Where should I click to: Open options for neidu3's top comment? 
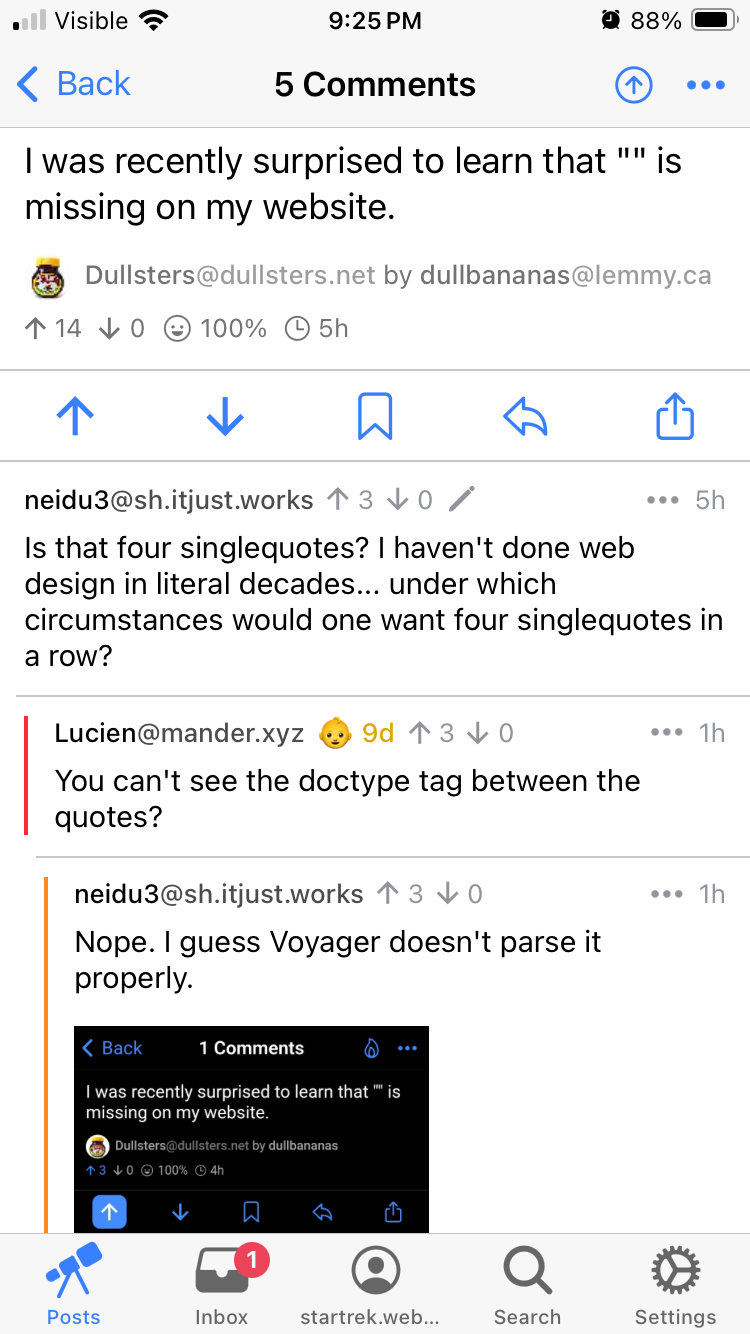point(662,499)
